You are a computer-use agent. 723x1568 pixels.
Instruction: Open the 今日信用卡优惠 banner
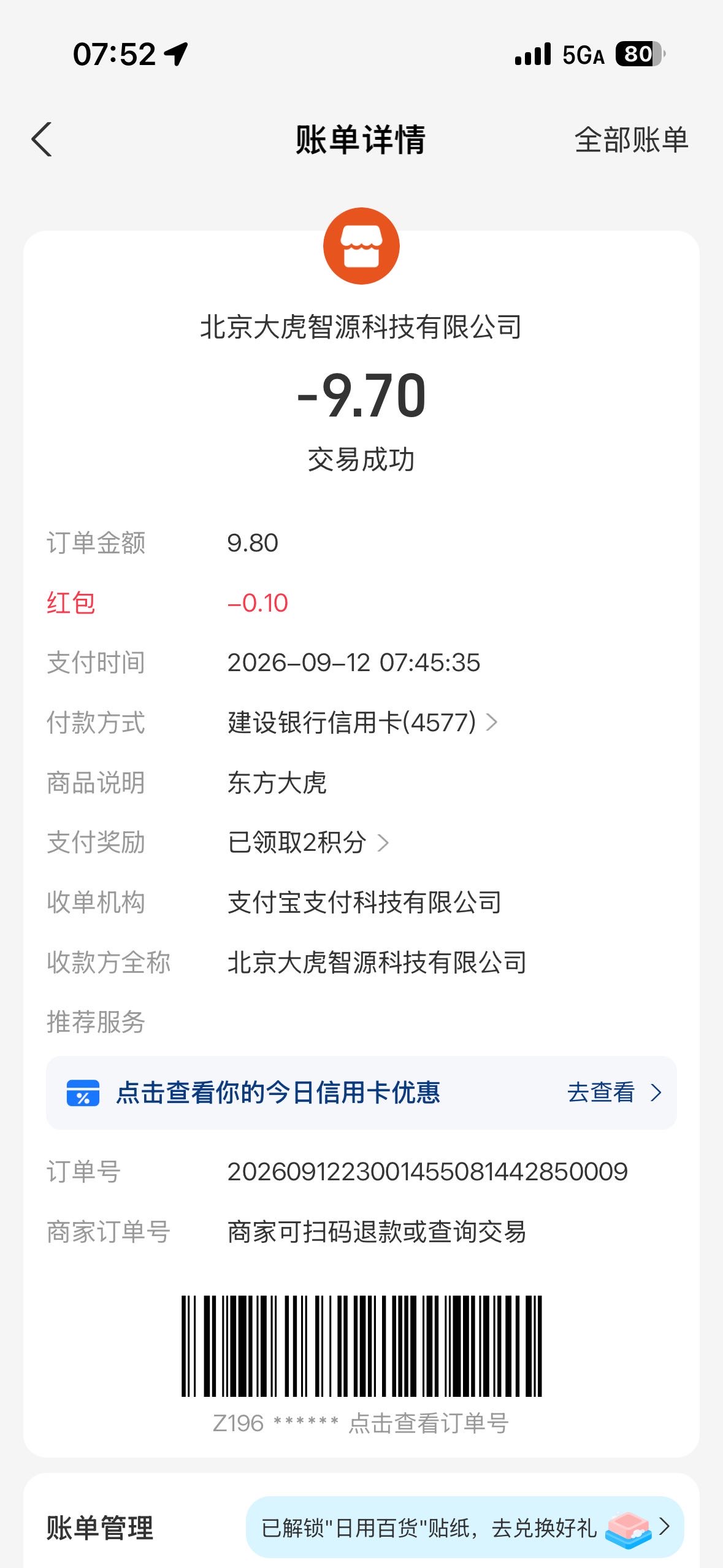coord(361,1093)
